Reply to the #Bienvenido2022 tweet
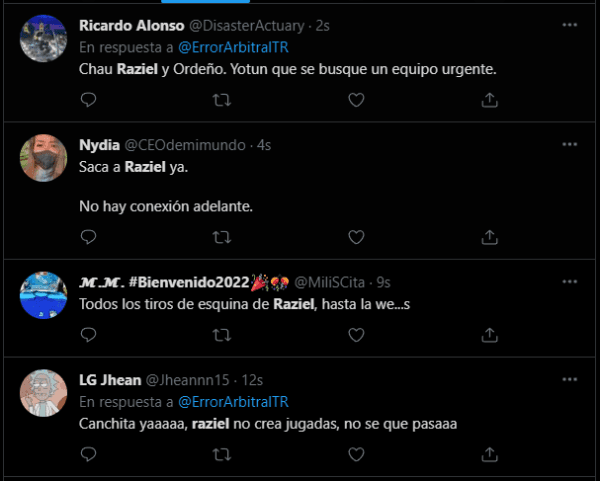The width and height of the screenshot is (600, 481). (x=88, y=334)
